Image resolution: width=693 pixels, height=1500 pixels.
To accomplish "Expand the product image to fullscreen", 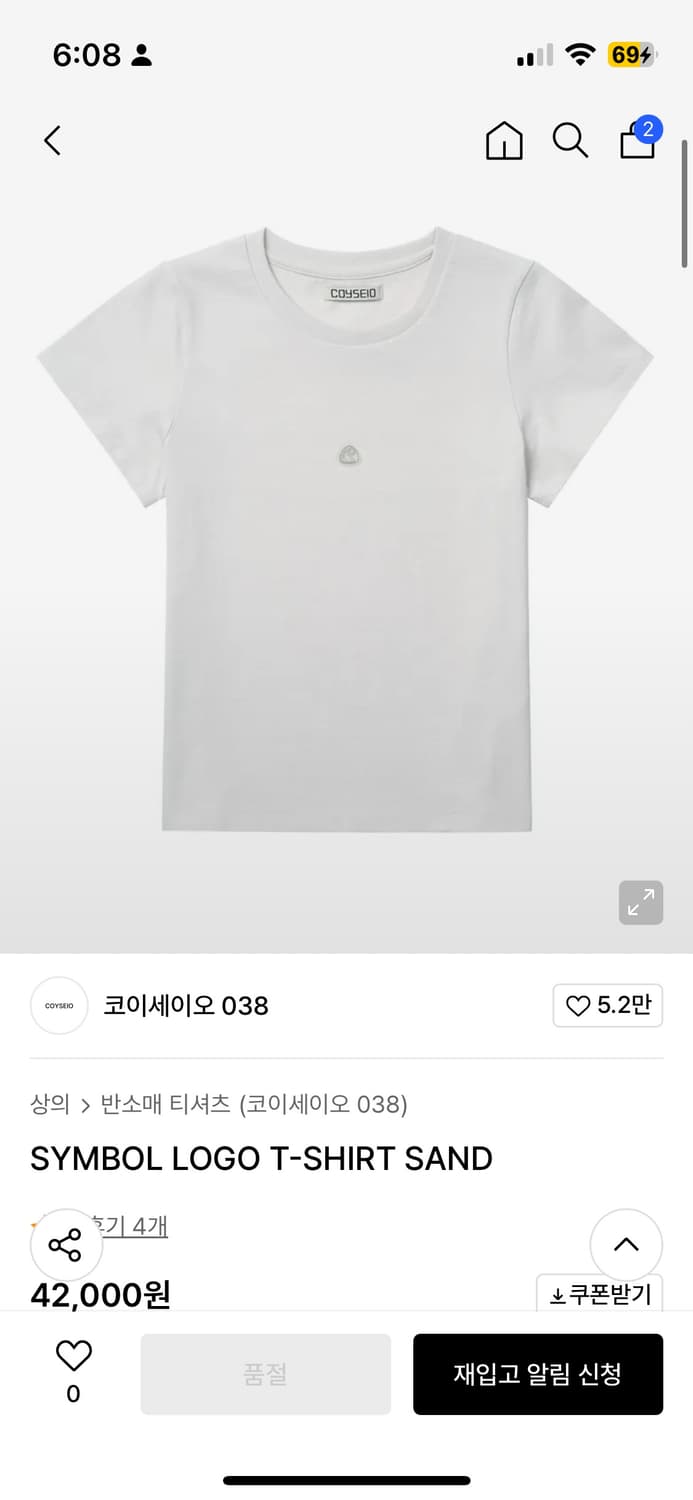I will click(640, 903).
